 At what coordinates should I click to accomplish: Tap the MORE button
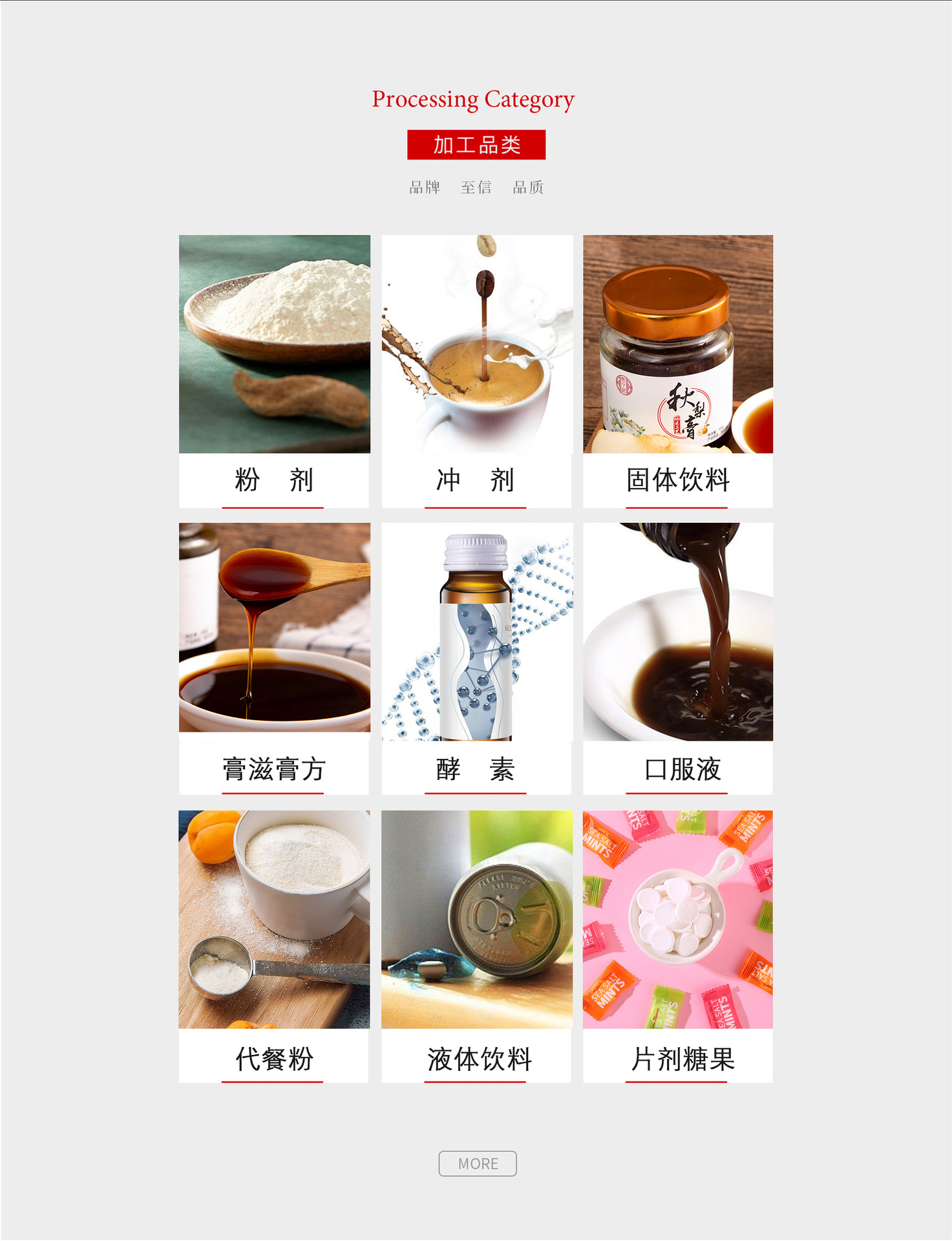pyautogui.click(x=477, y=1163)
